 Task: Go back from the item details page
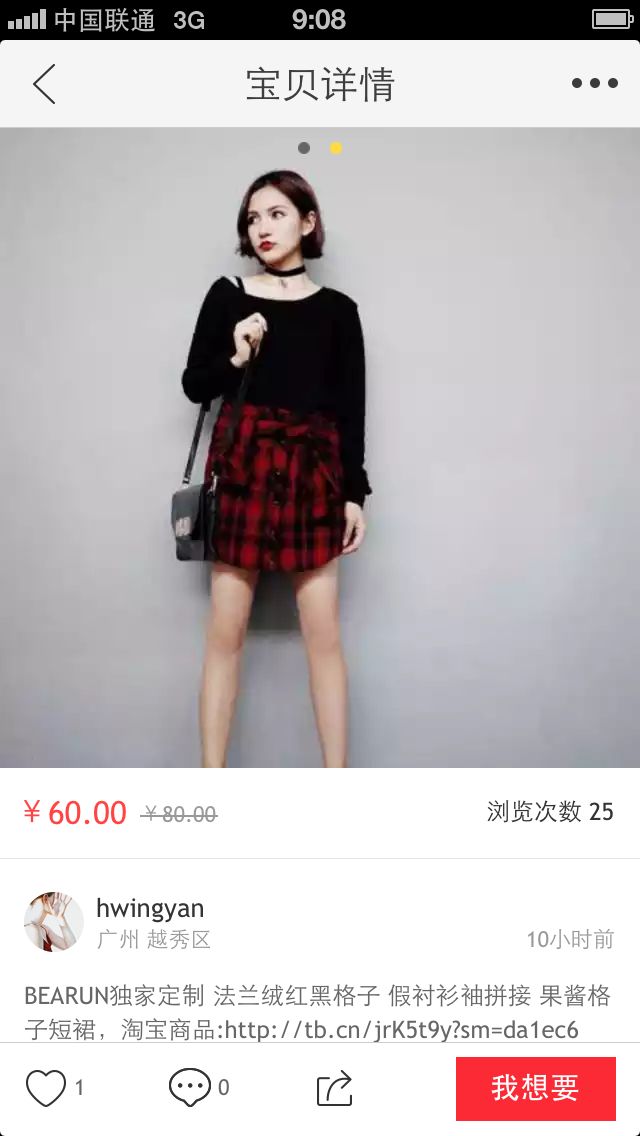click(44, 84)
